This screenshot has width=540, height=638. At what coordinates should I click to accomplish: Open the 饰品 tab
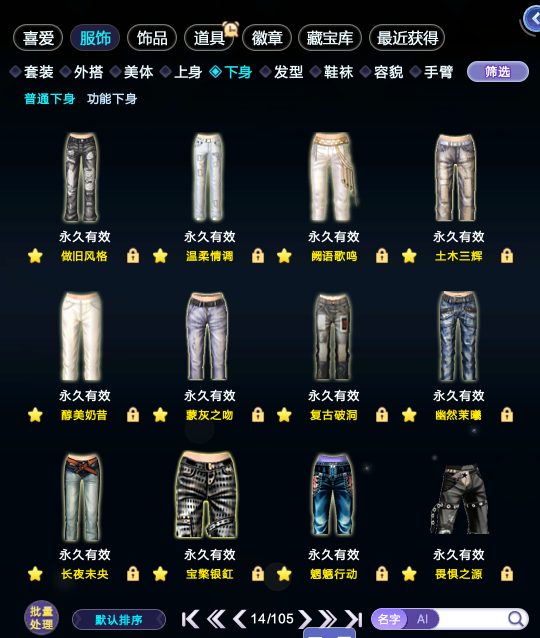tap(152, 38)
